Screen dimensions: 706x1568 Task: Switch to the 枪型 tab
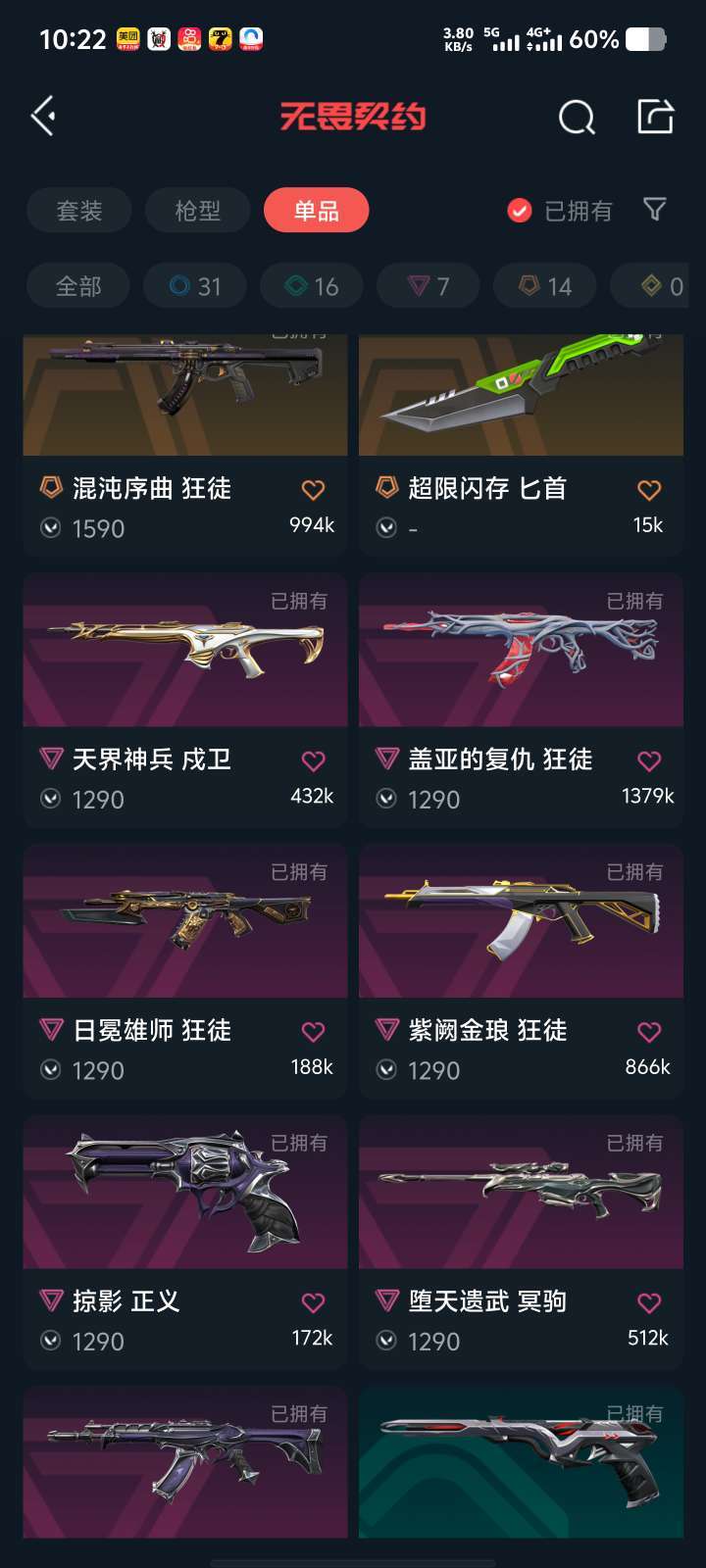197,211
